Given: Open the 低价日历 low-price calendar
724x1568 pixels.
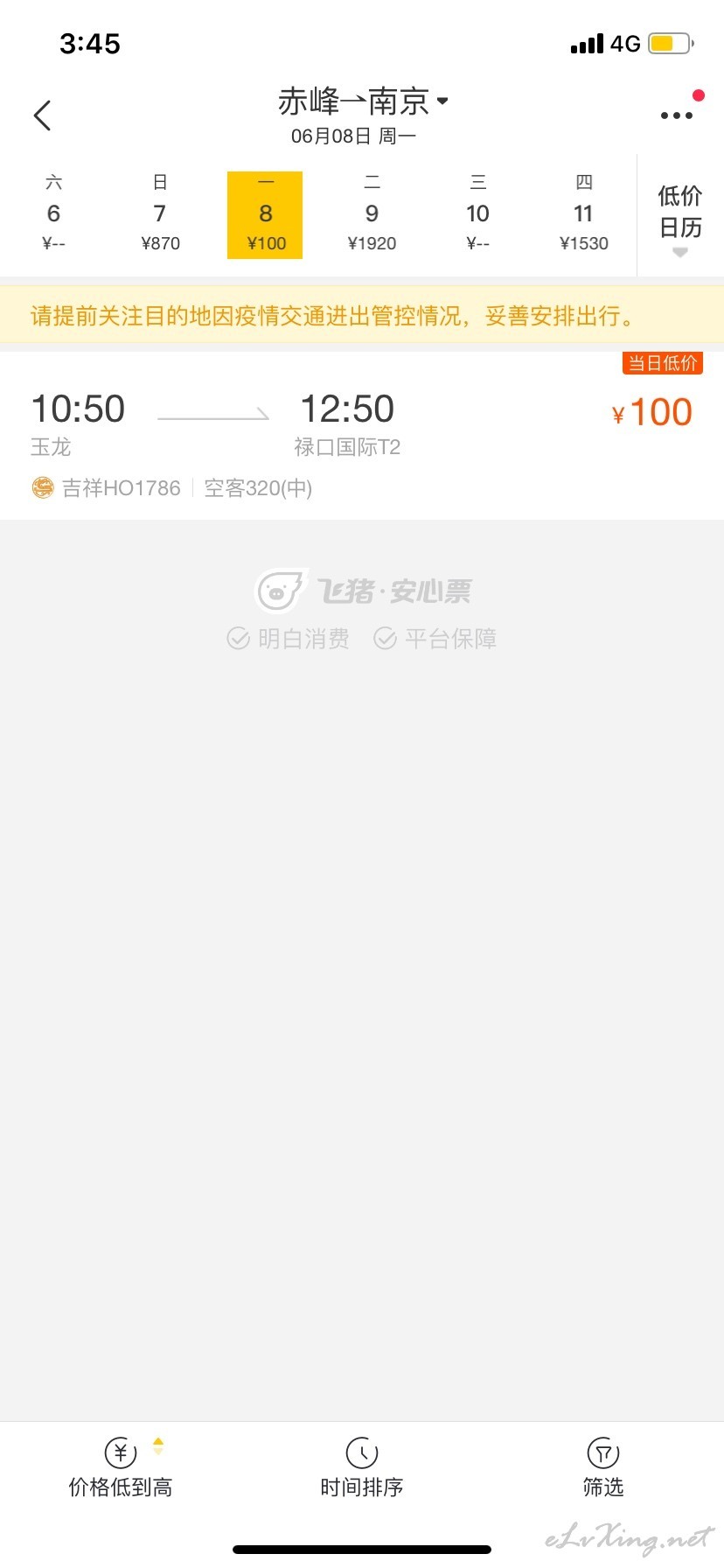Looking at the screenshot, I should click(x=680, y=217).
